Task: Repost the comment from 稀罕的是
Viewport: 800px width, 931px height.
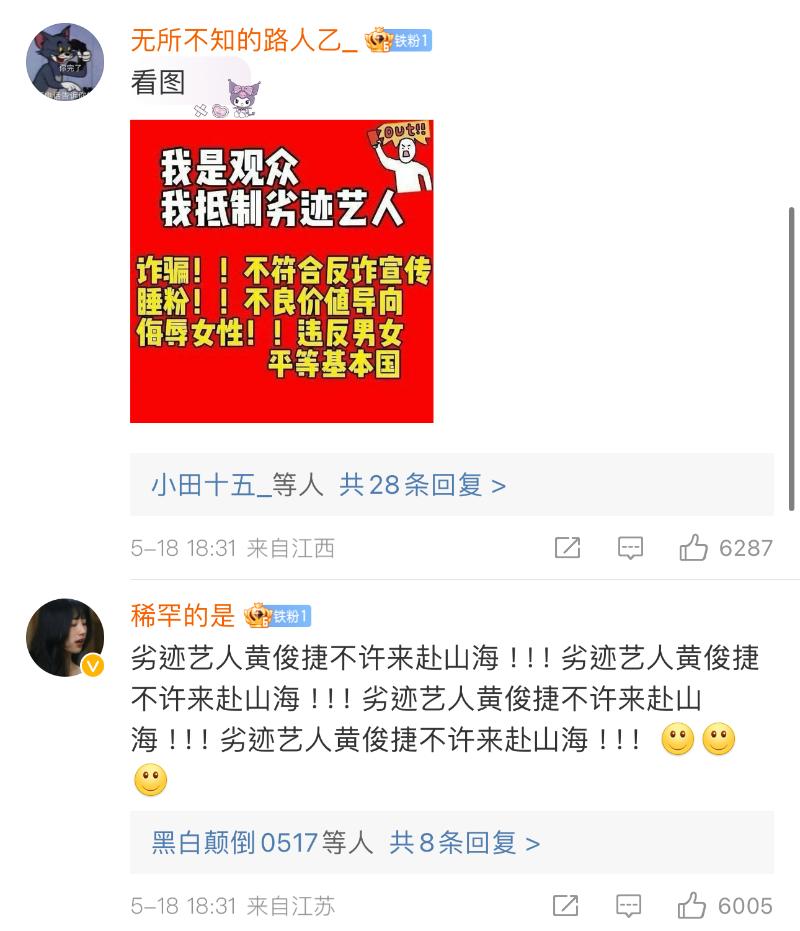Action: [x=565, y=906]
